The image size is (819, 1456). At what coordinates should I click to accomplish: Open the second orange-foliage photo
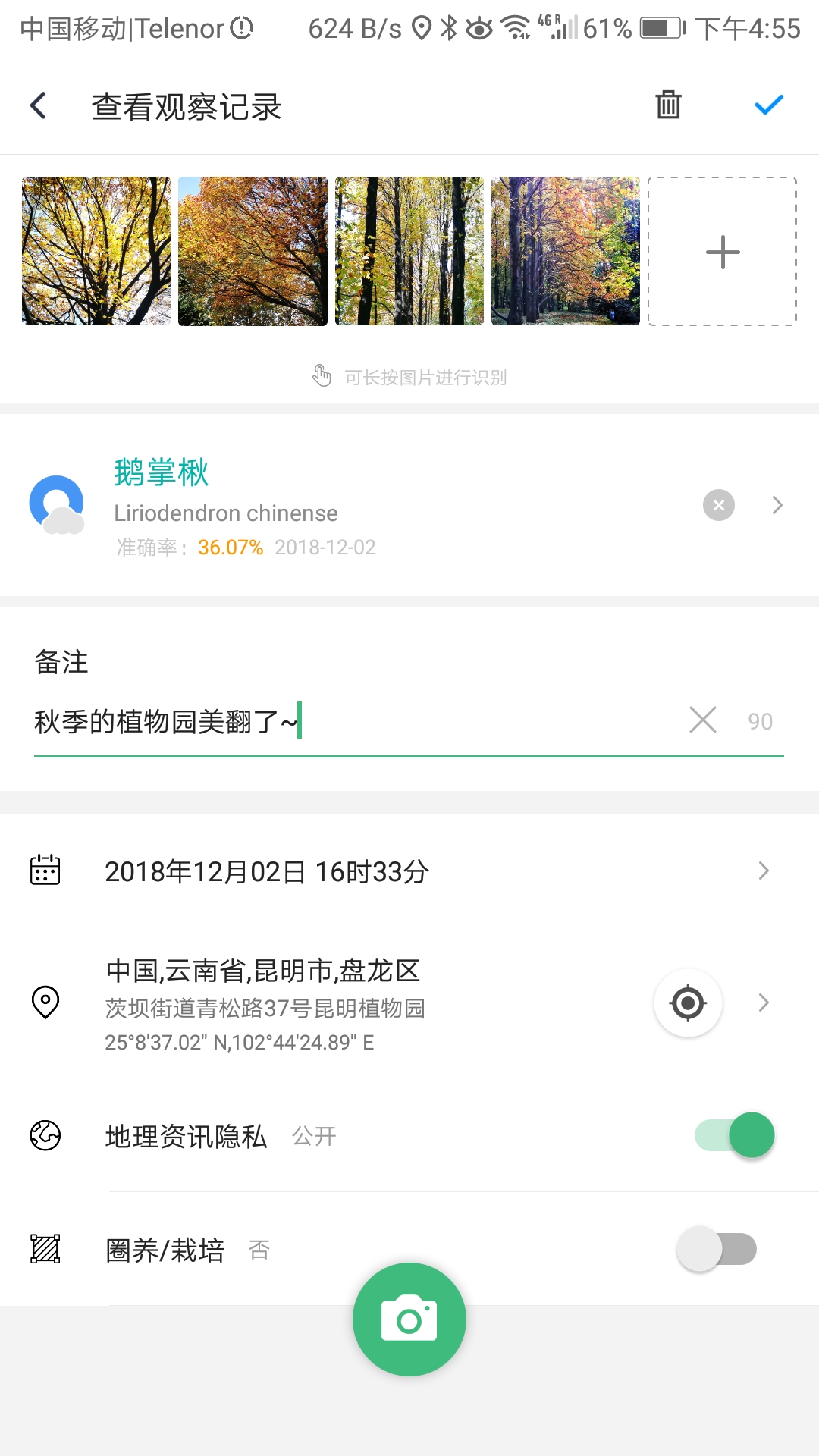tap(253, 251)
